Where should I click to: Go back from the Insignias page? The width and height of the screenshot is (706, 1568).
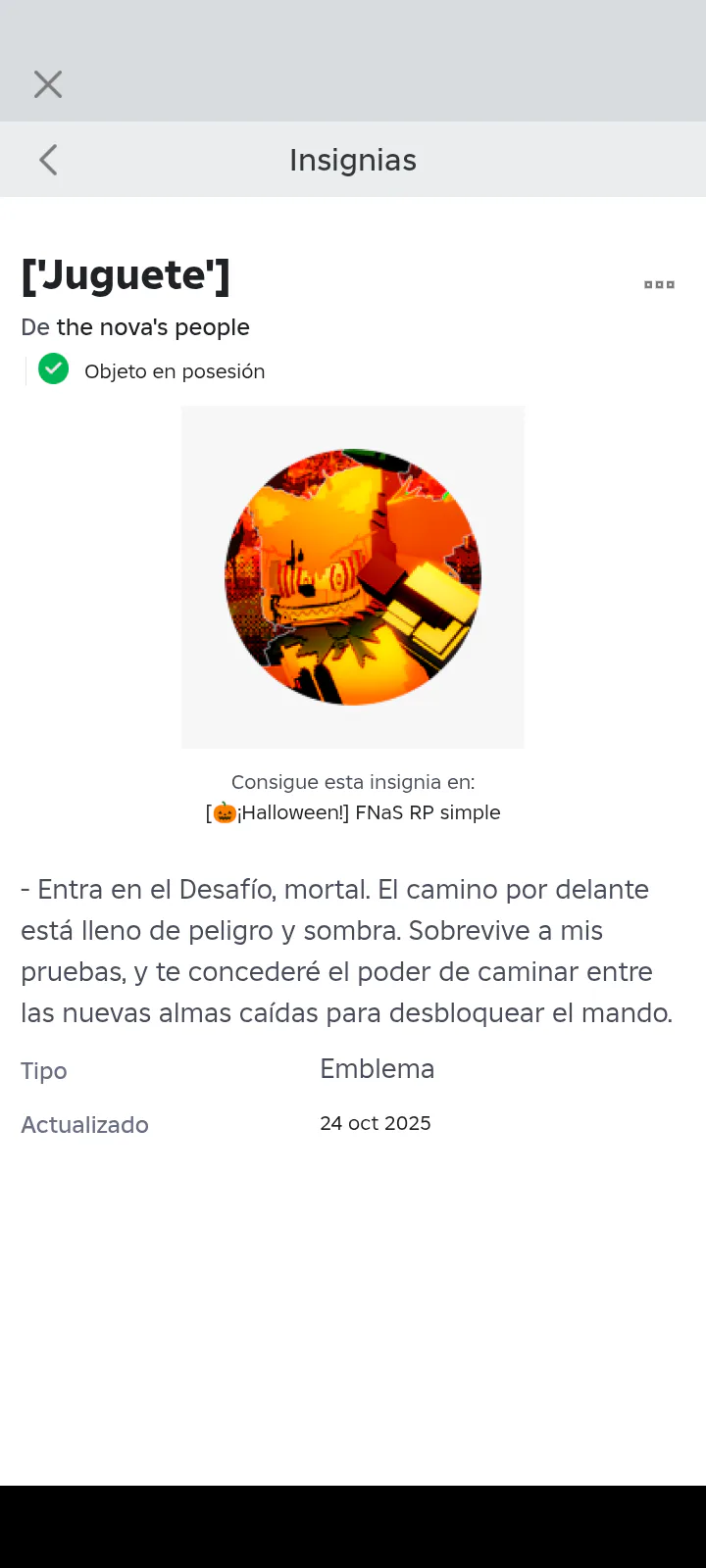48,160
